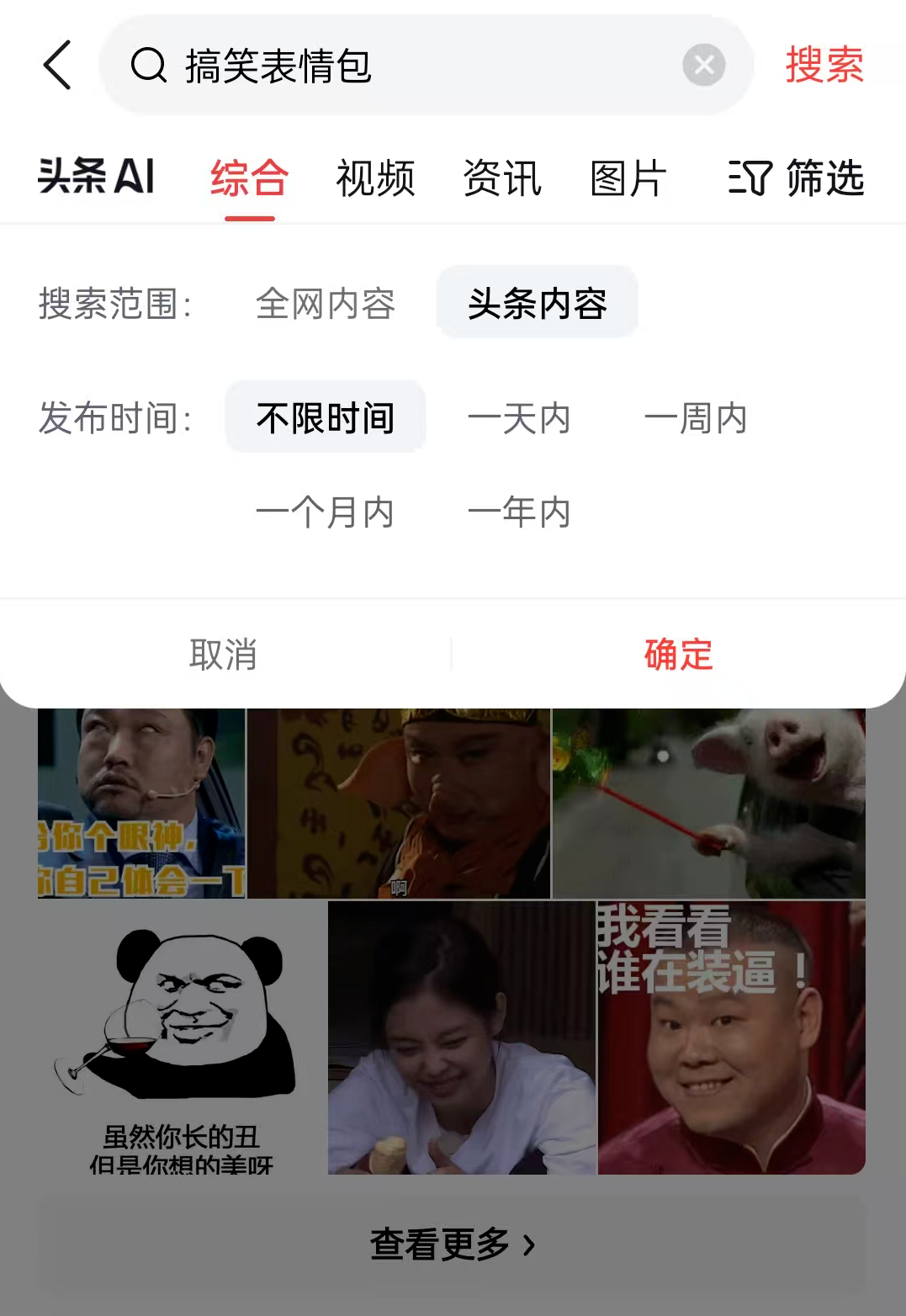Toggle the 筛选 filter panel

point(796,178)
